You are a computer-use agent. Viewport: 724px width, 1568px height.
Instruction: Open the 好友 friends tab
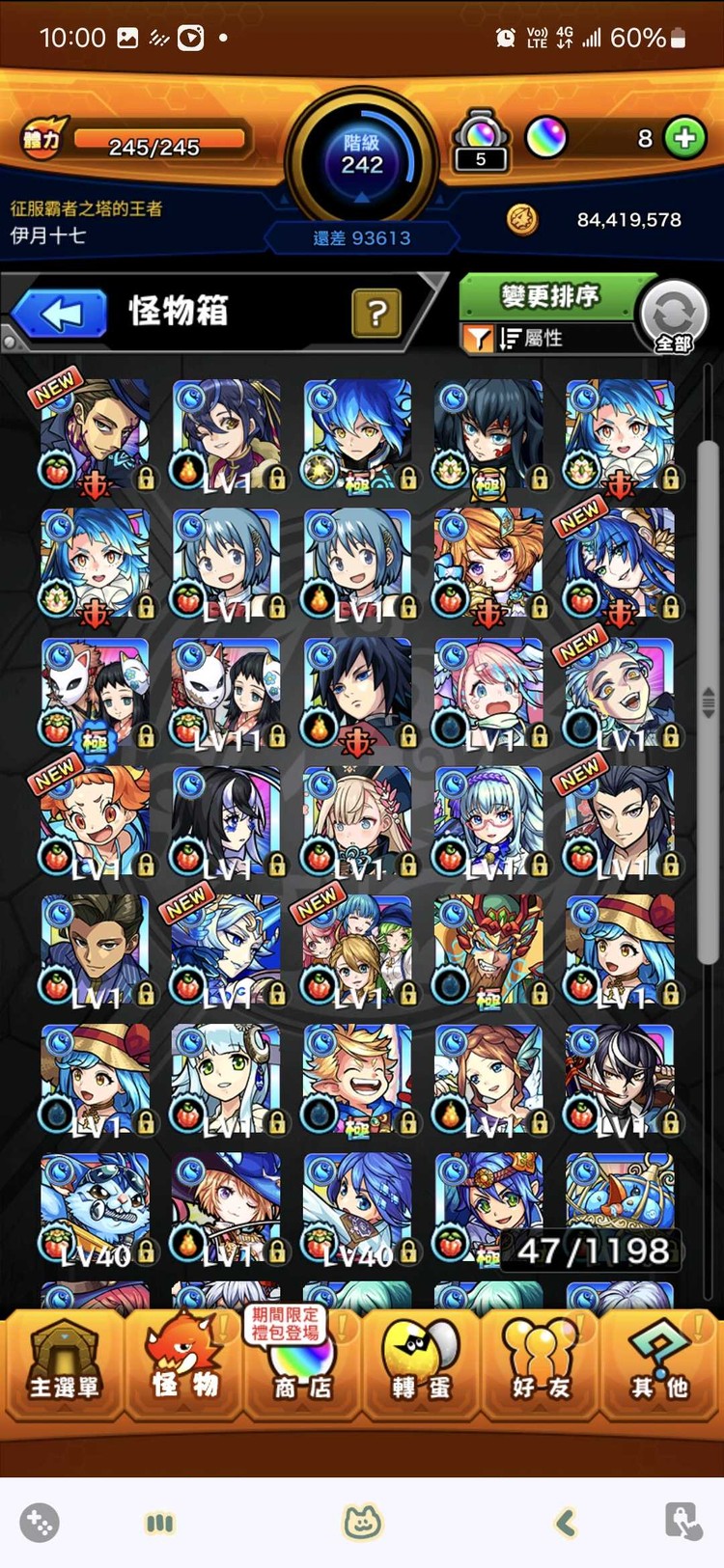[x=542, y=1363]
